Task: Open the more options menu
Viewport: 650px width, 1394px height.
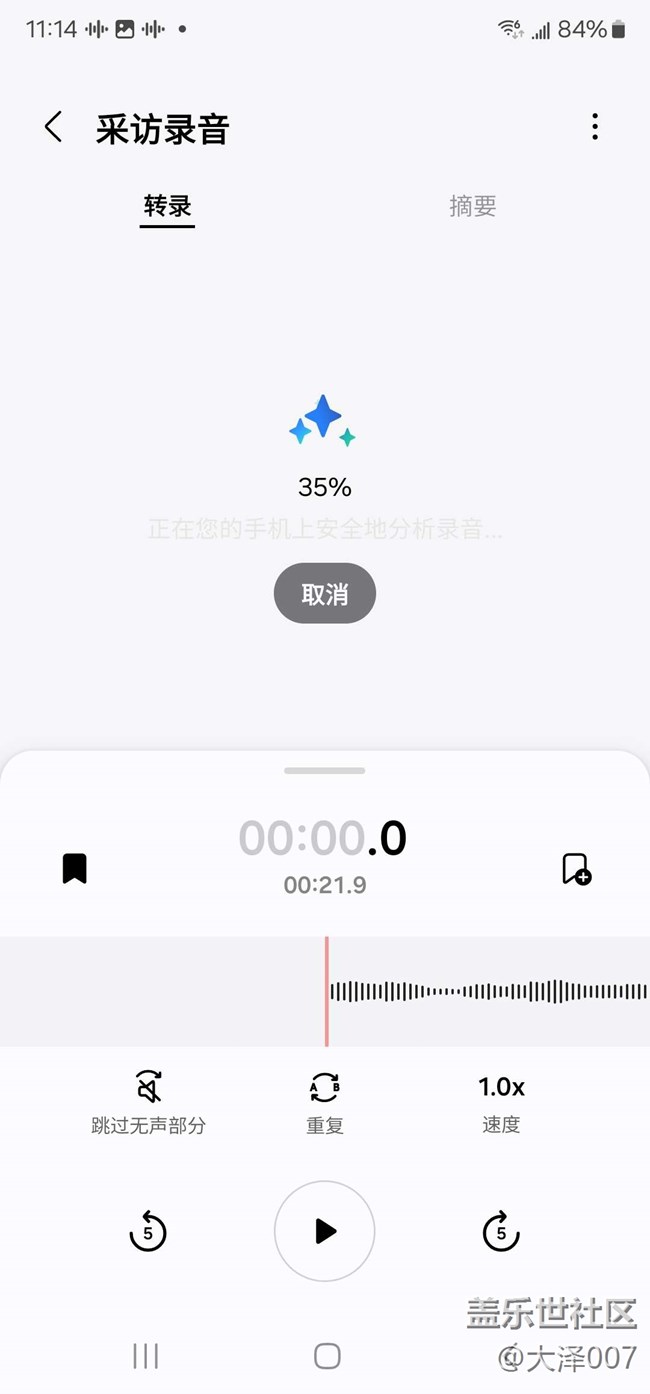Action: 595,127
